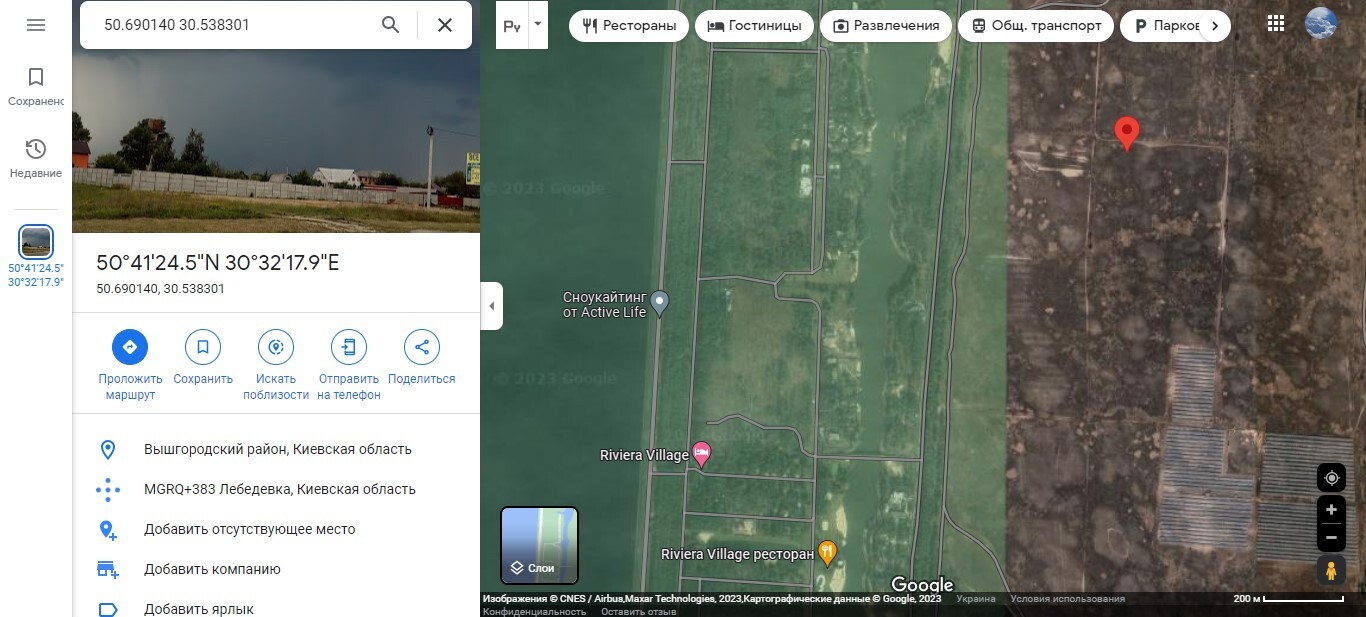Open Riviera Village hotel marker
The image size is (1366, 617).
tap(702, 454)
